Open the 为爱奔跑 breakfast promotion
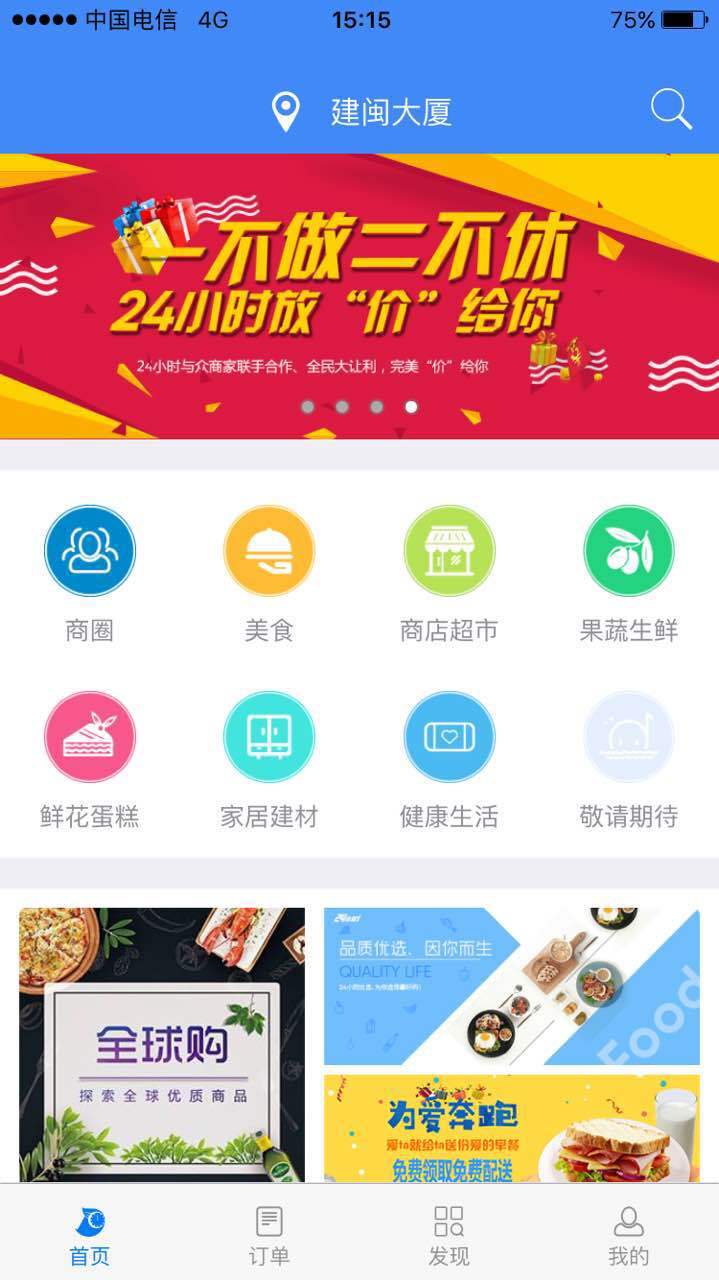Screen dimensions: 719x1280 tap(512, 1130)
